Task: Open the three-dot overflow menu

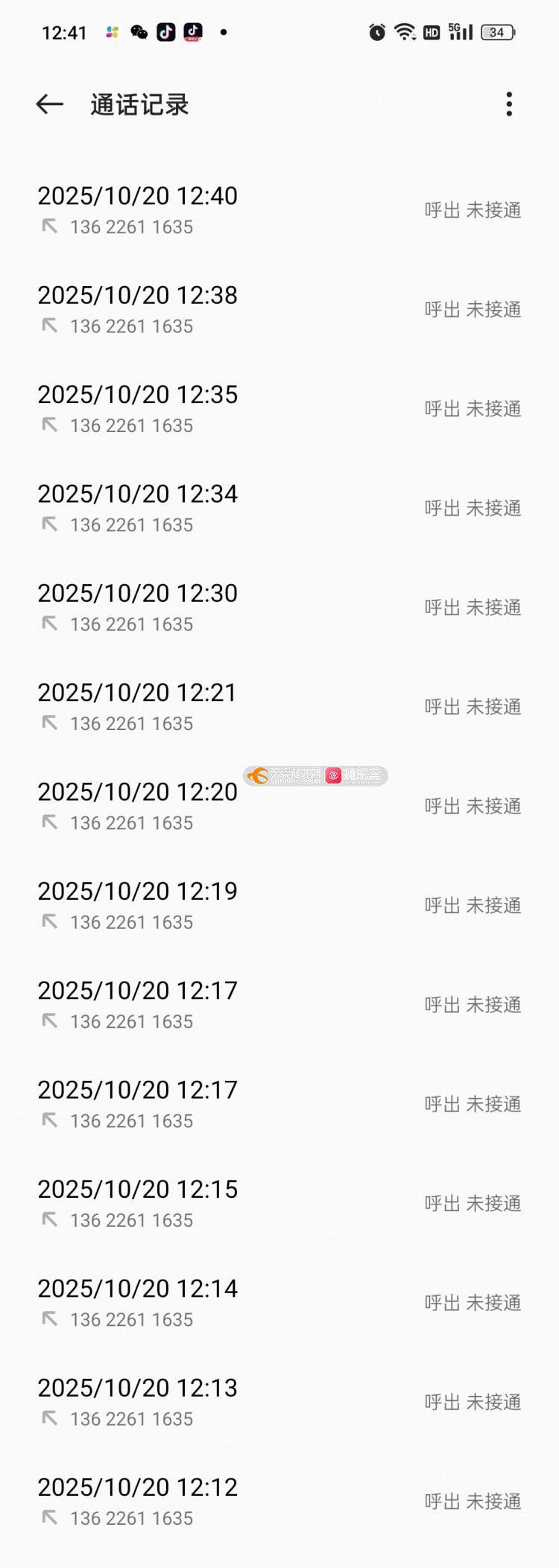Action: coord(509,104)
